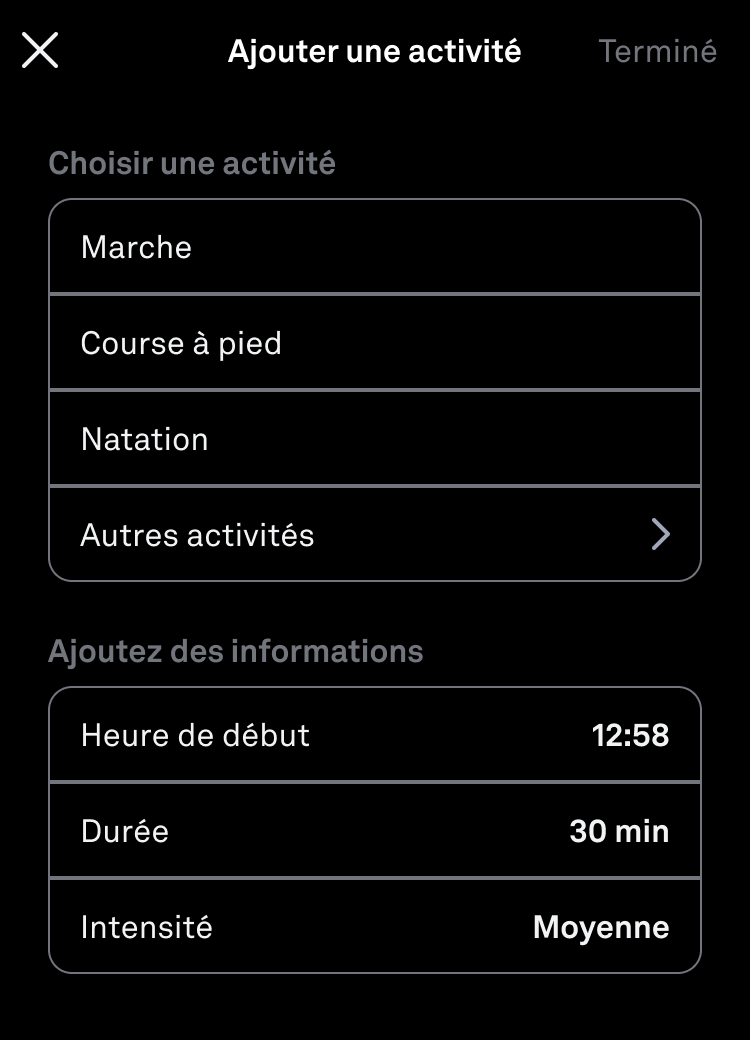Choose Course à pied activity
The width and height of the screenshot is (750, 1040).
coord(374,343)
